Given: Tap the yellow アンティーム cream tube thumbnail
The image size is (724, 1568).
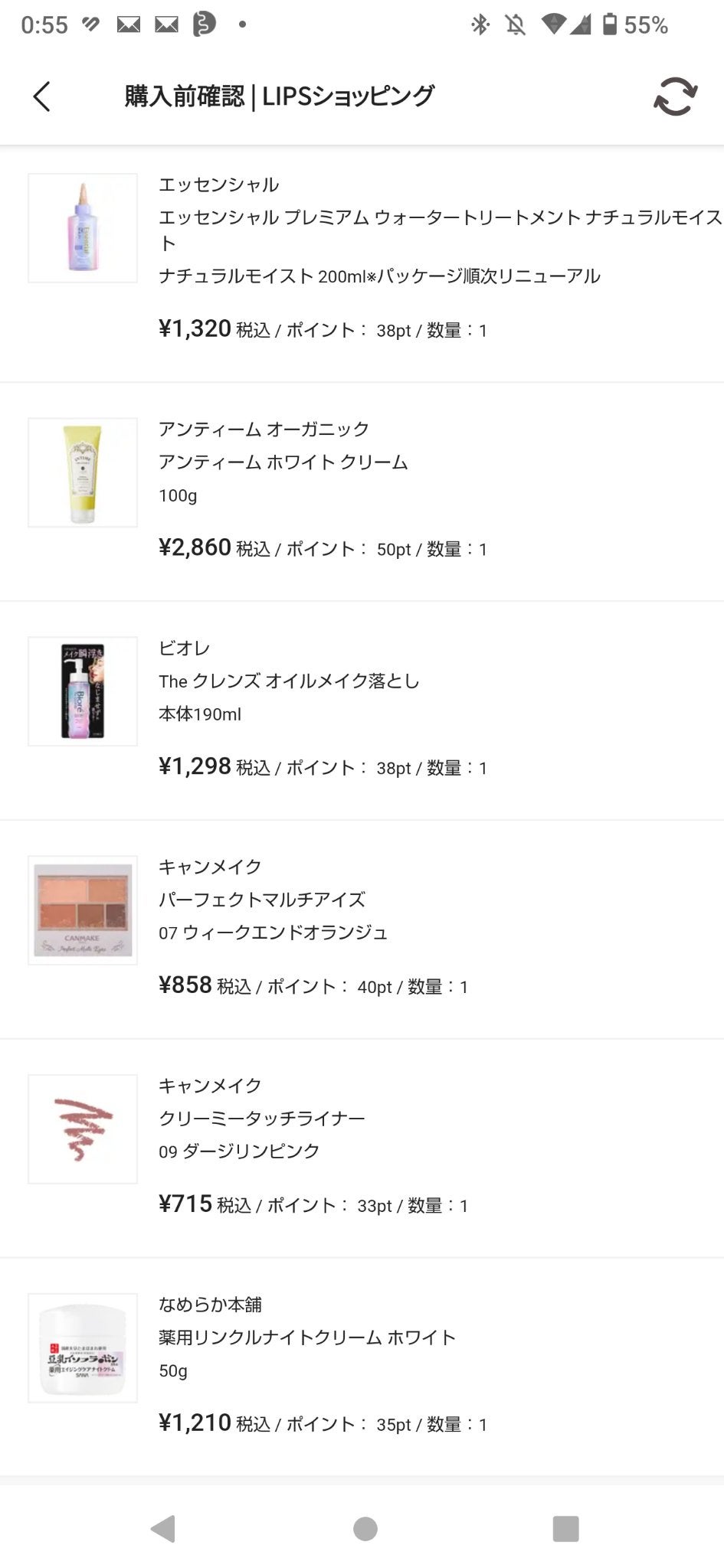Looking at the screenshot, I should 82,472.
